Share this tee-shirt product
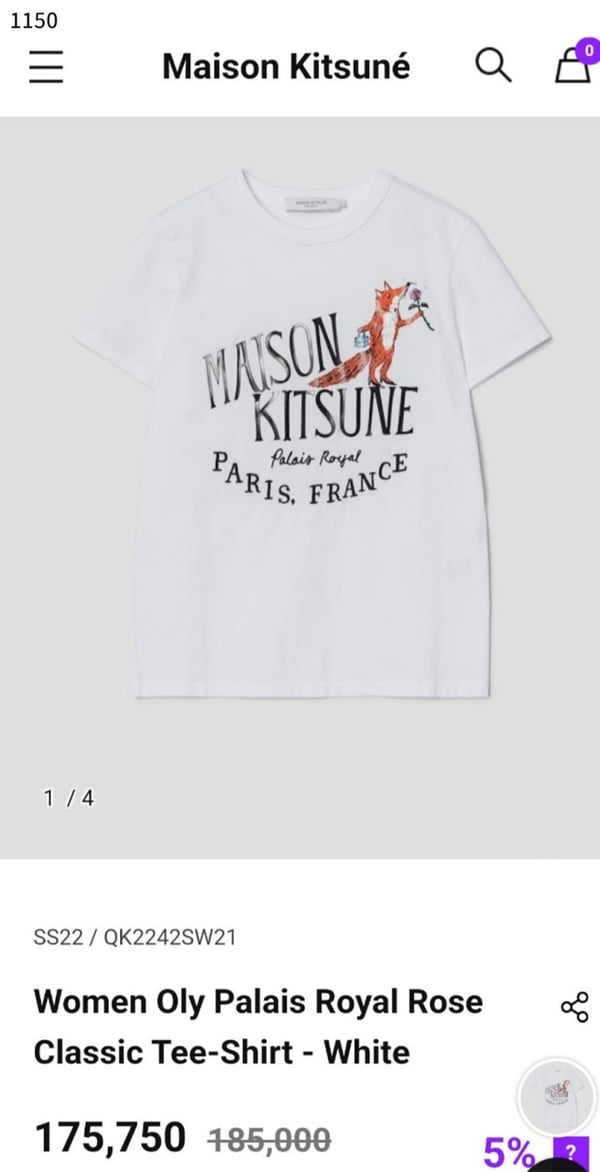 [x=575, y=1007]
